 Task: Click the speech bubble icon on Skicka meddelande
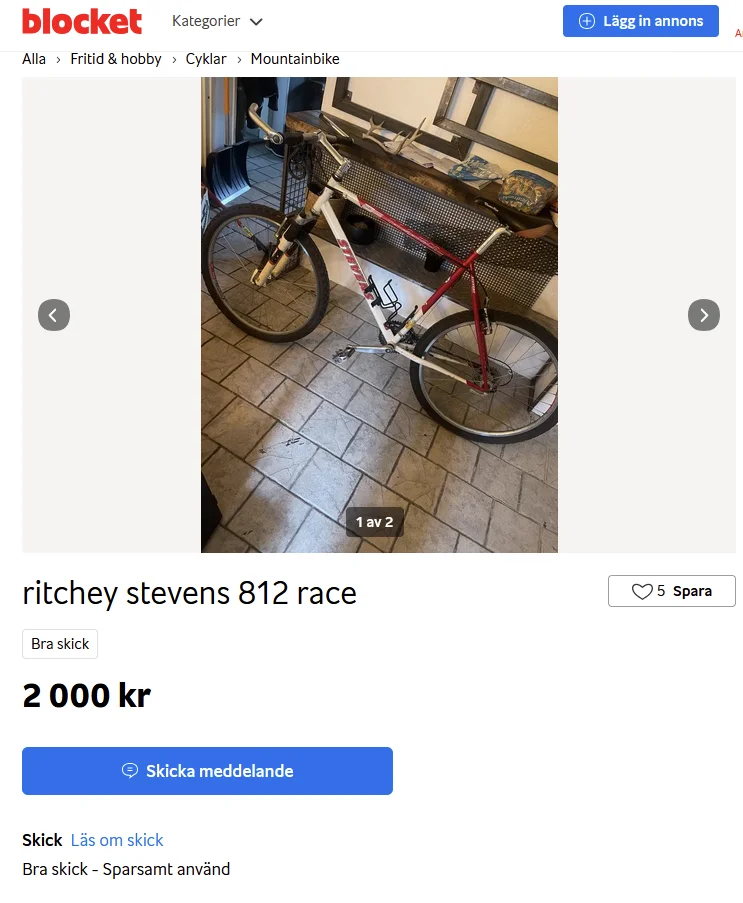(x=130, y=770)
